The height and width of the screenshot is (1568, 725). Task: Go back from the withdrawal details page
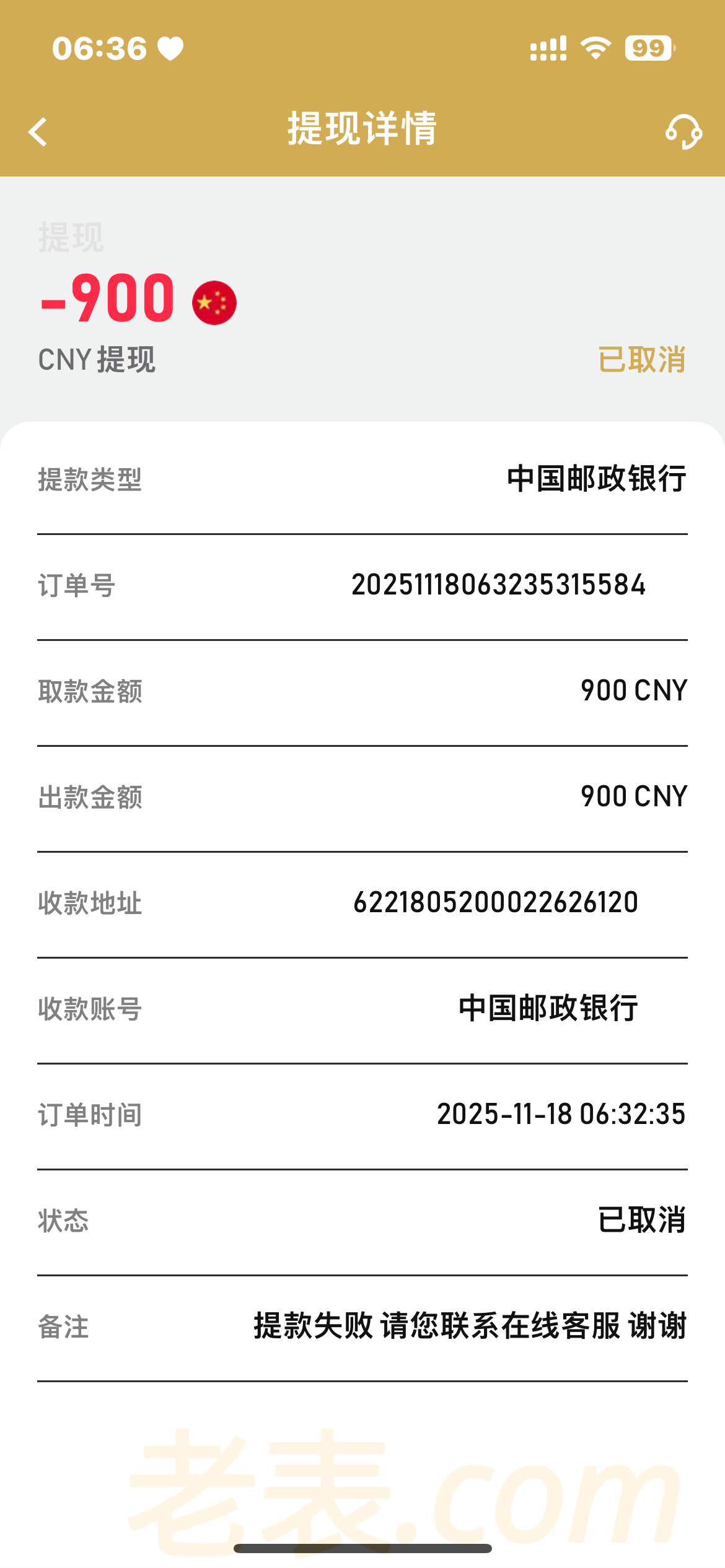click(x=38, y=132)
